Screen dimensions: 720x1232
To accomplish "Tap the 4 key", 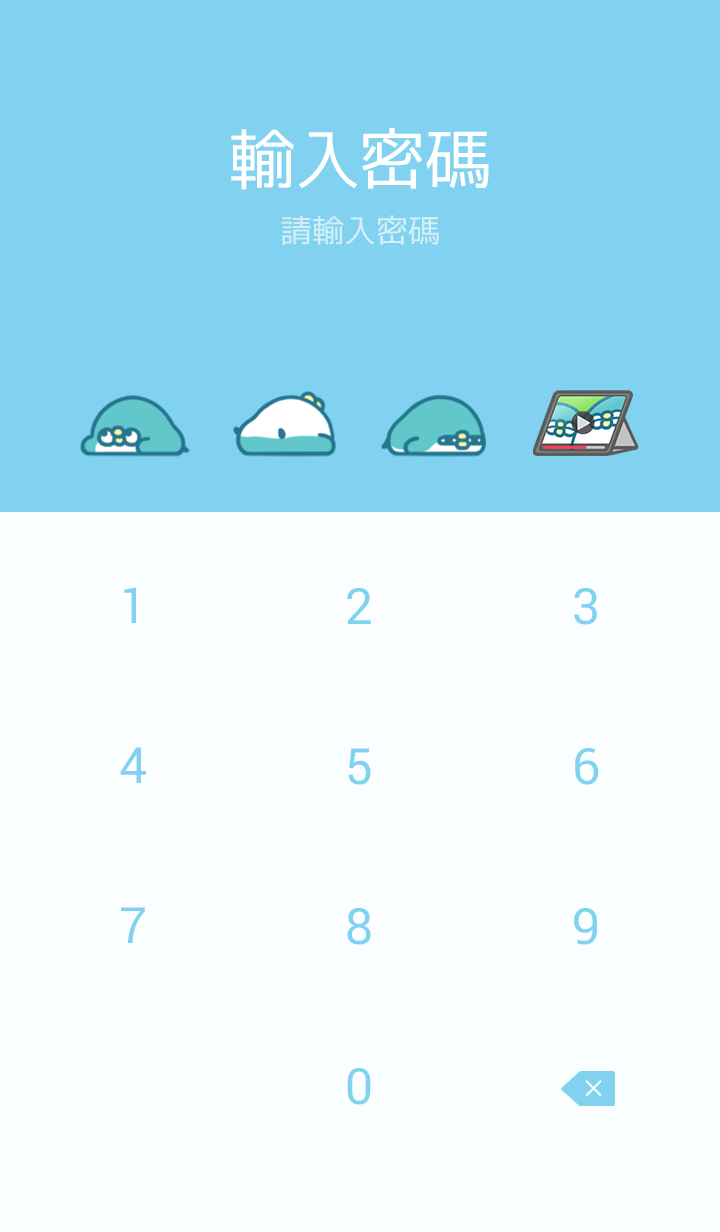I will [x=132, y=767].
